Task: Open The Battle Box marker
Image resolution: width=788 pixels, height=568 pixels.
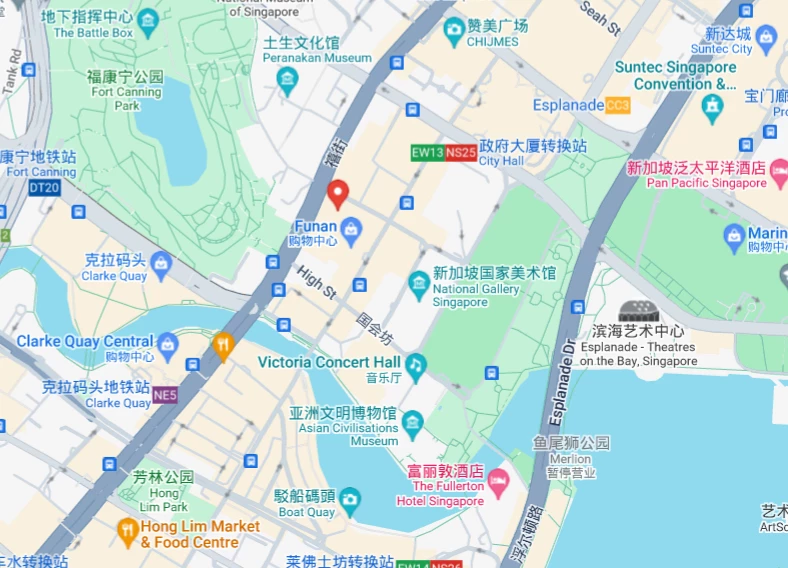Action: pos(148,22)
